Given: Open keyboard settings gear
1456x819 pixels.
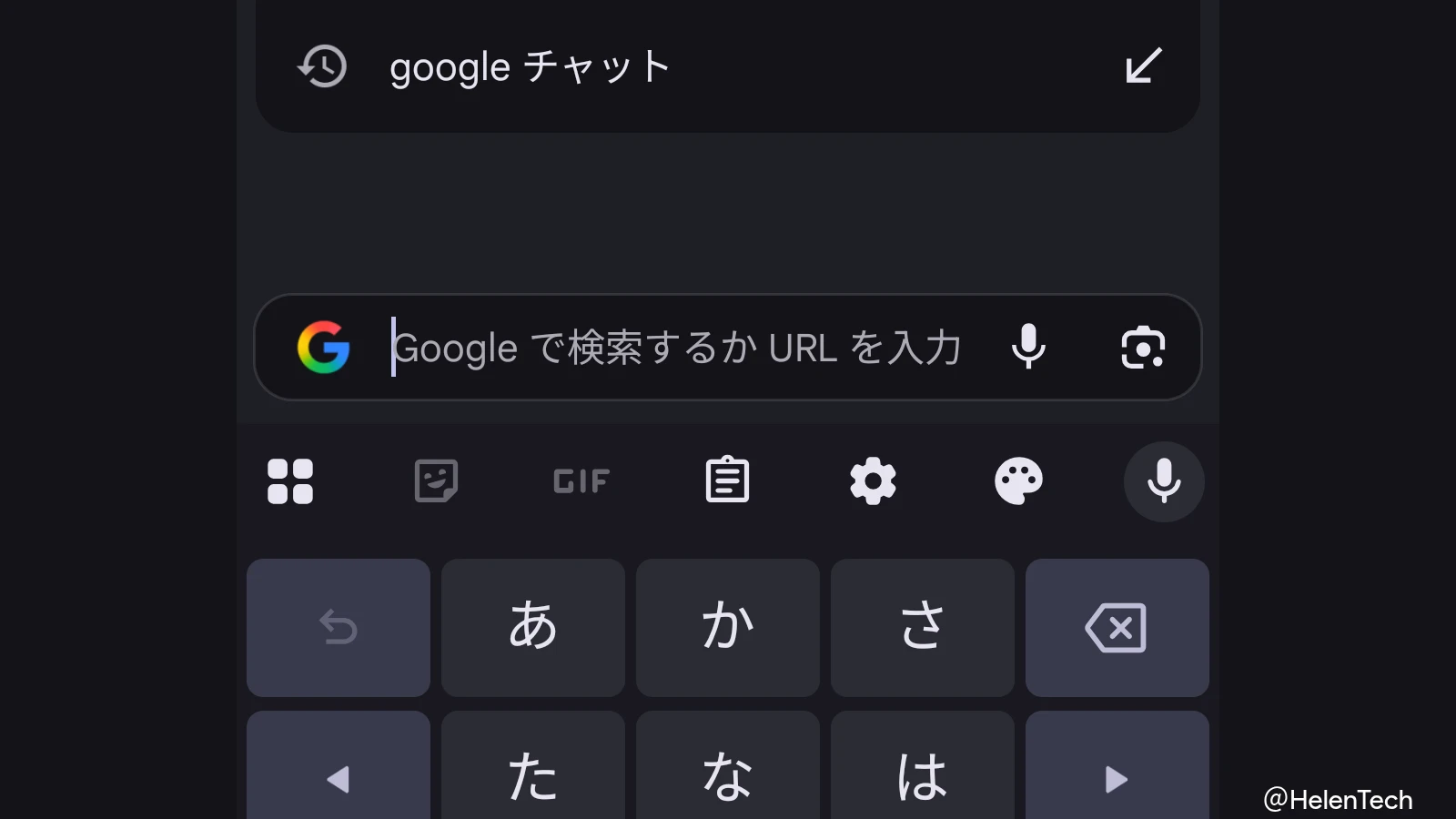Looking at the screenshot, I should [873, 481].
